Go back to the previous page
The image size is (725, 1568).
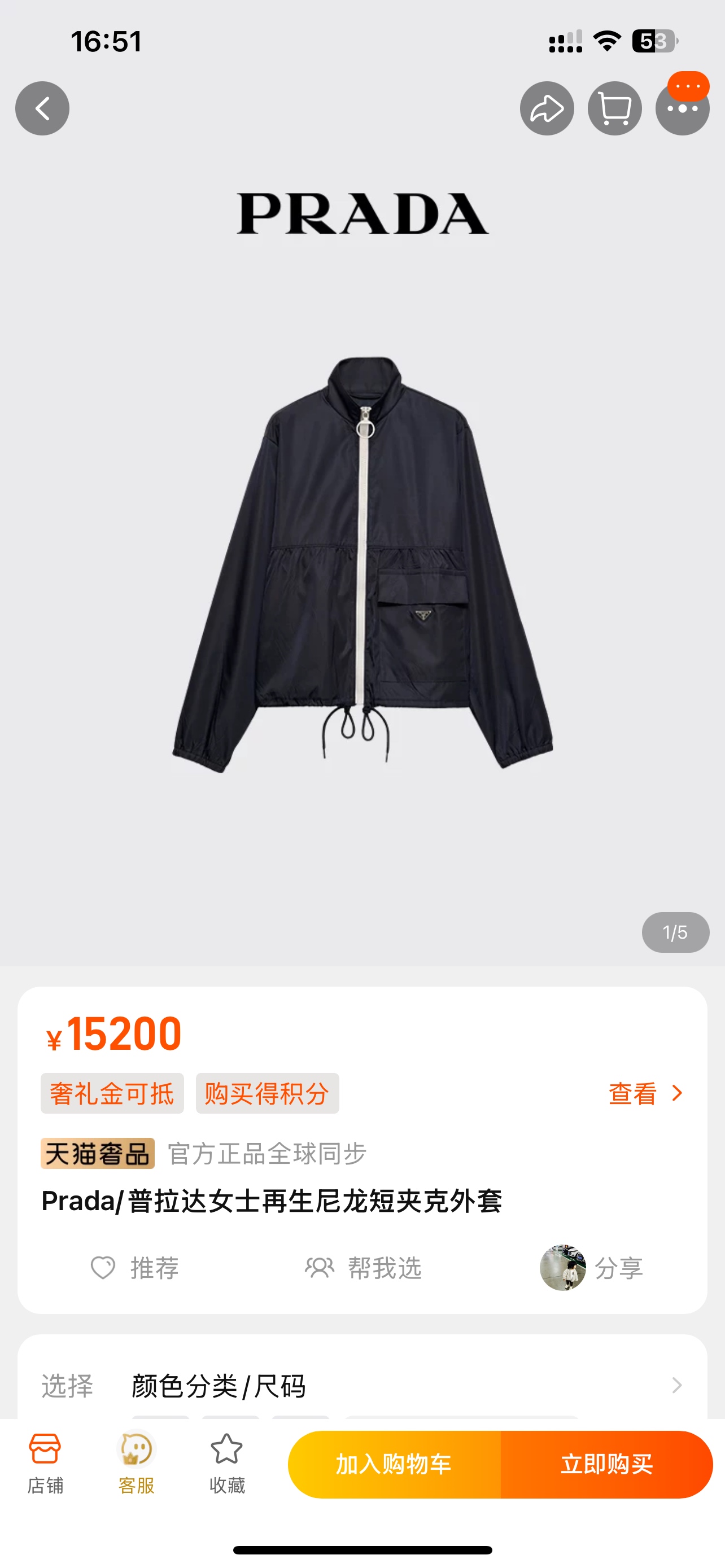42,108
